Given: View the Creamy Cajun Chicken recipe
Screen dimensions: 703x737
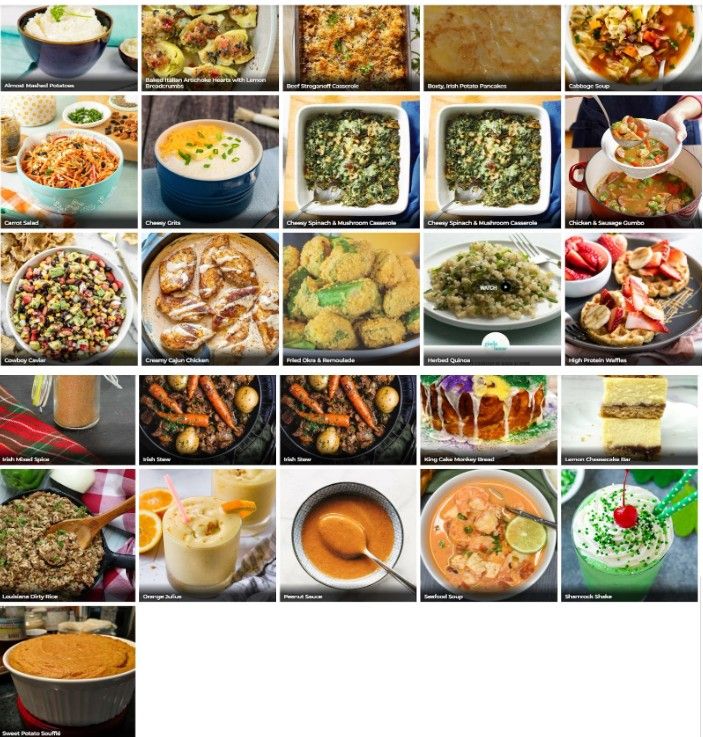Looking at the screenshot, I should pyautogui.click(x=209, y=297).
